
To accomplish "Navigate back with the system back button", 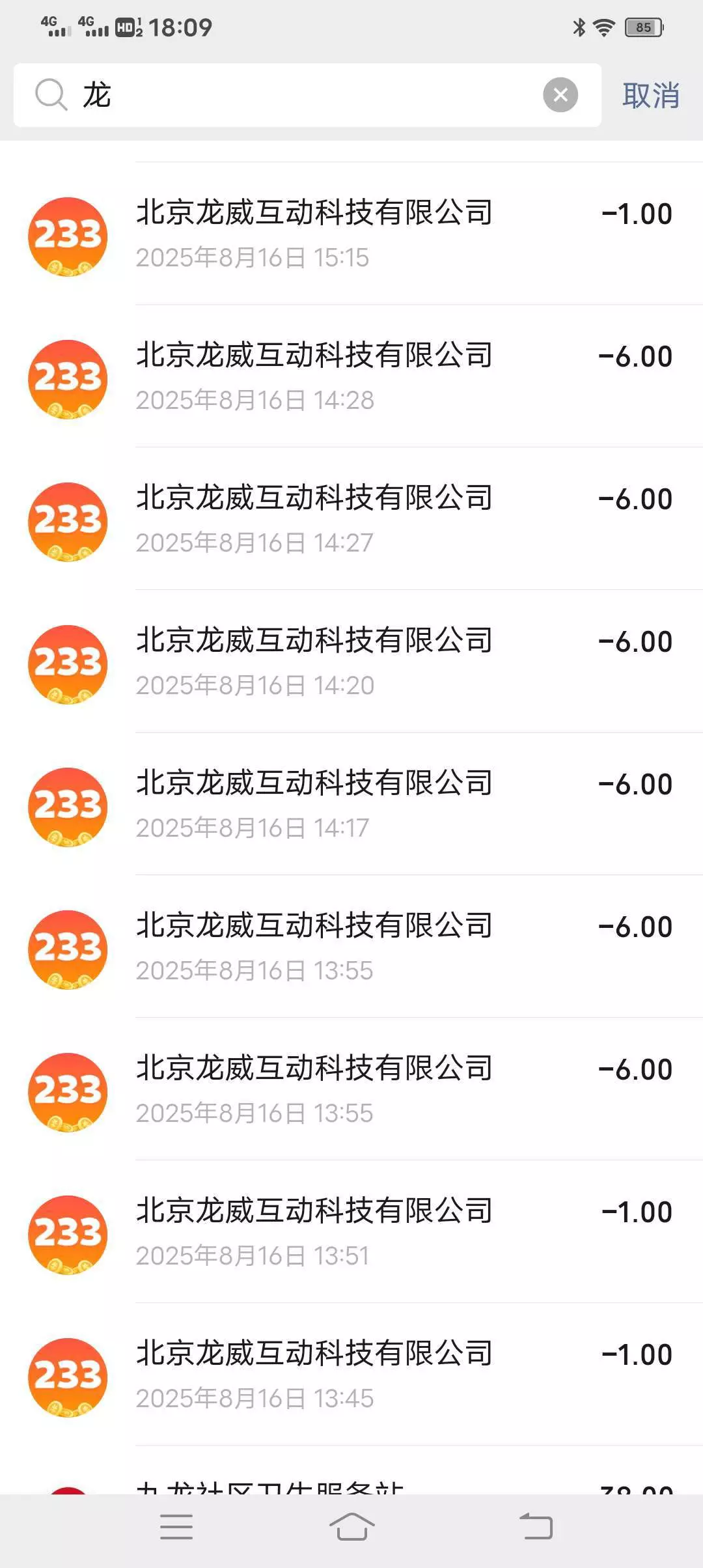I will [x=536, y=1527].
